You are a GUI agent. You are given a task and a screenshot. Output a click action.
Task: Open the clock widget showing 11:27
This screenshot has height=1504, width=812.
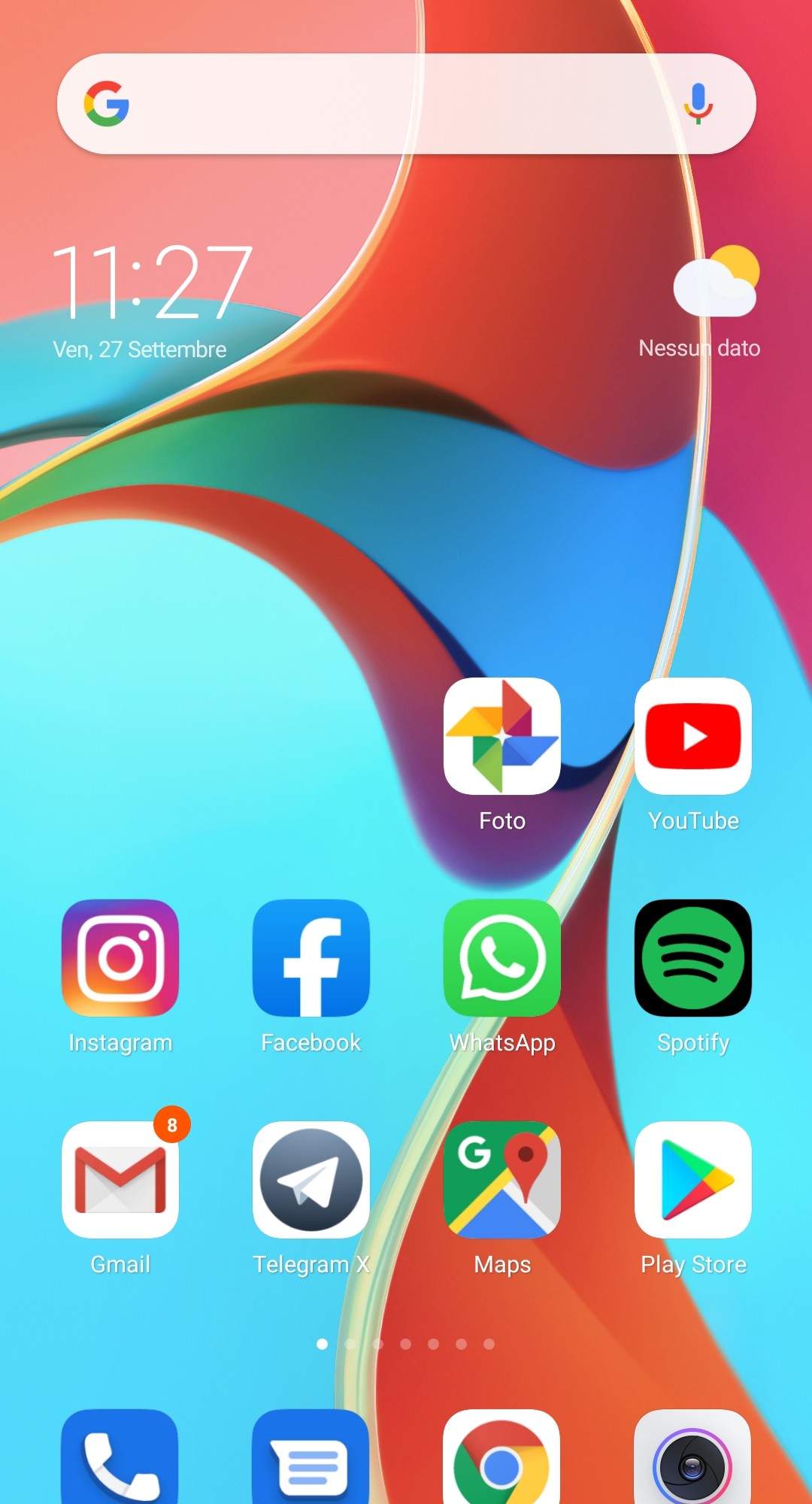click(x=152, y=283)
